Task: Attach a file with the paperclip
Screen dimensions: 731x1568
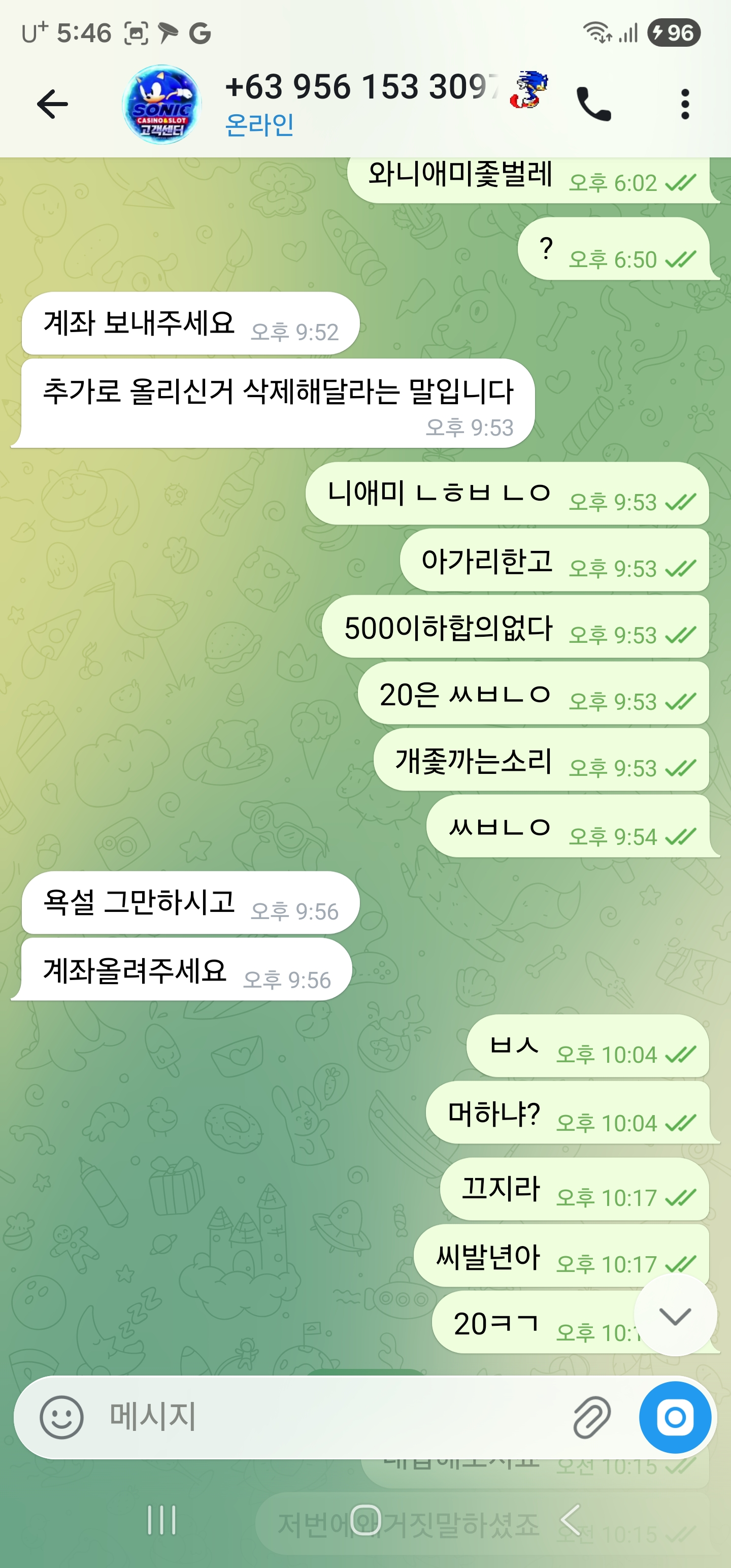Action: pyautogui.click(x=591, y=1417)
